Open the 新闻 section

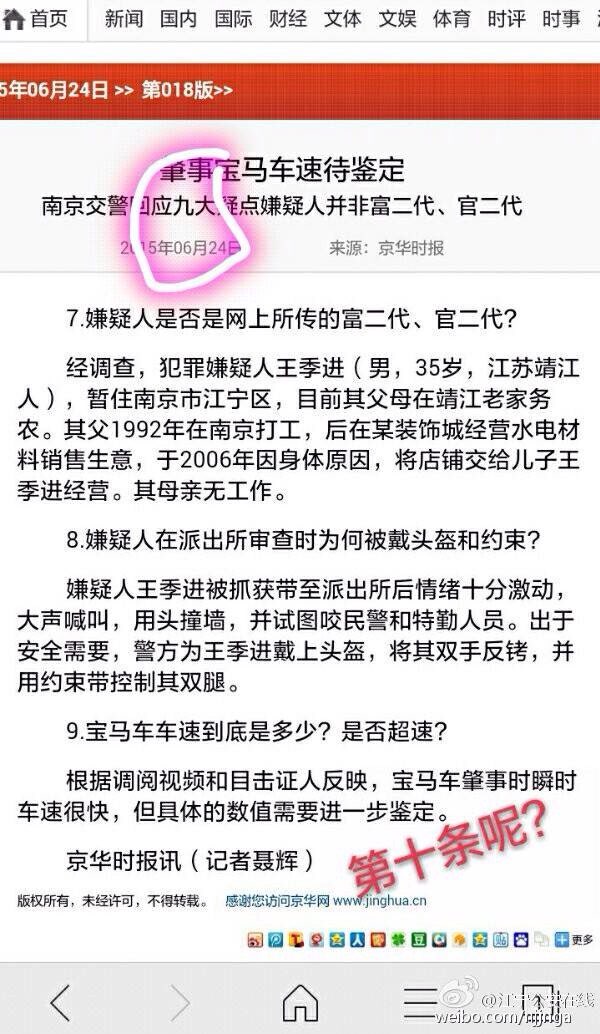[x=124, y=19]
